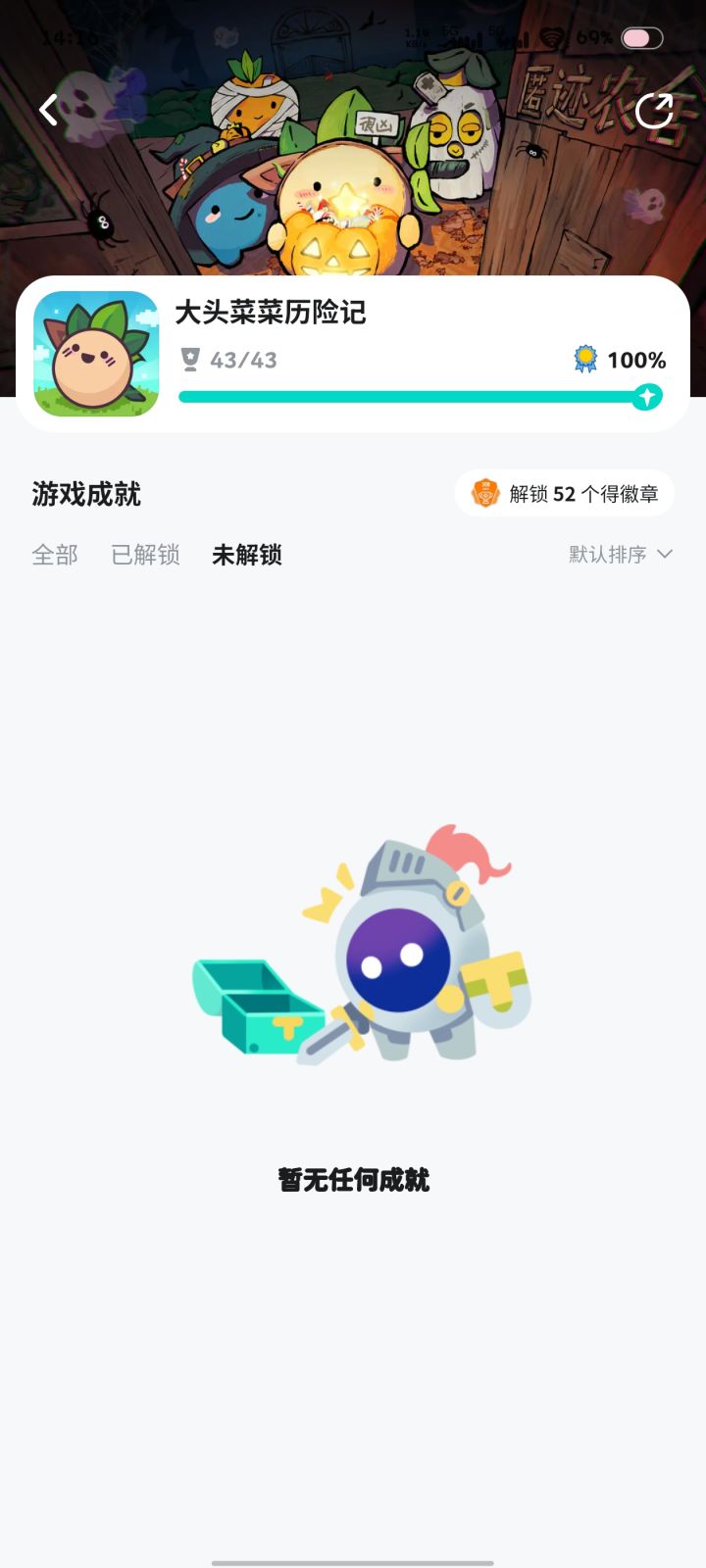Tap the 解锁 52 个得徽章 badge button
The image size is (706, 1568).
click(565, 493)
